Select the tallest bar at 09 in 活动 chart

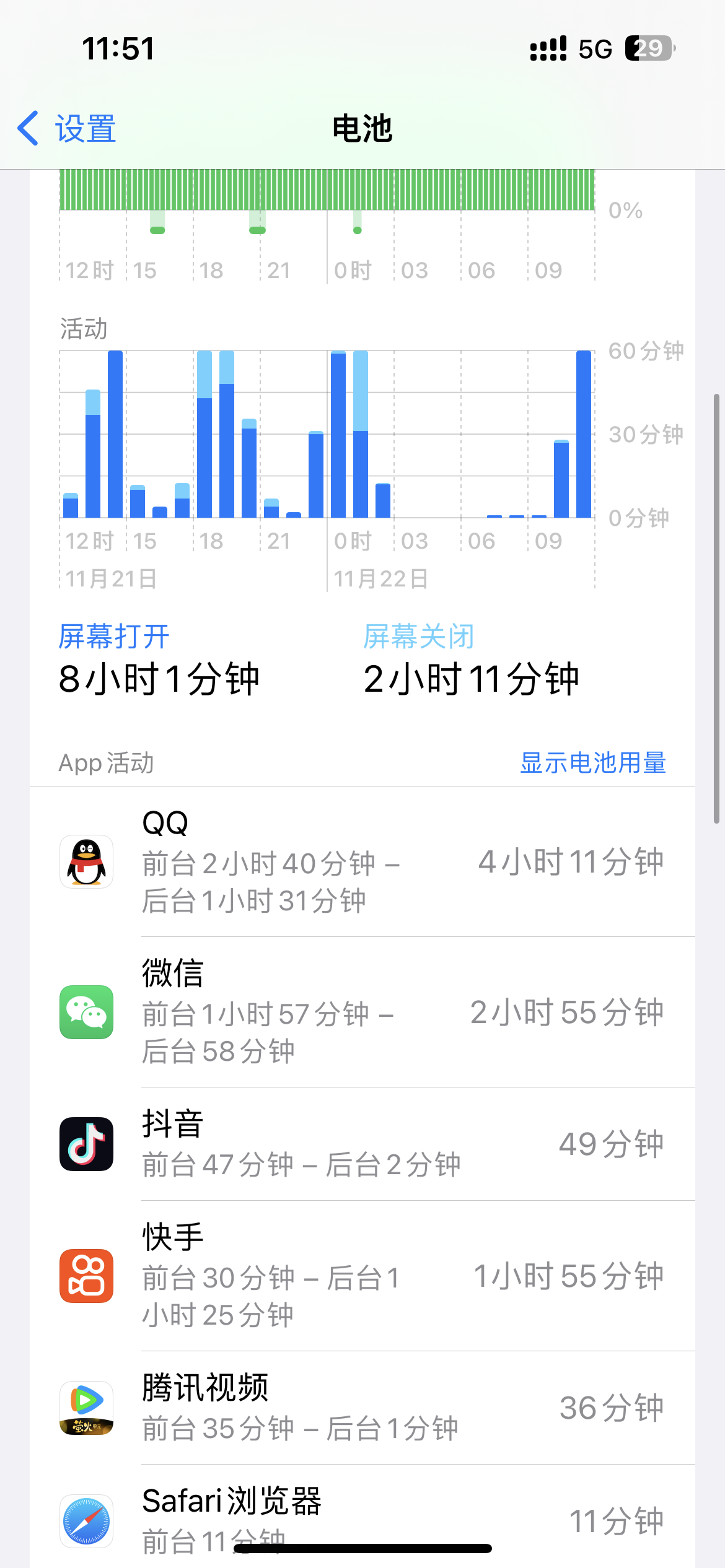tap(583, 435)
